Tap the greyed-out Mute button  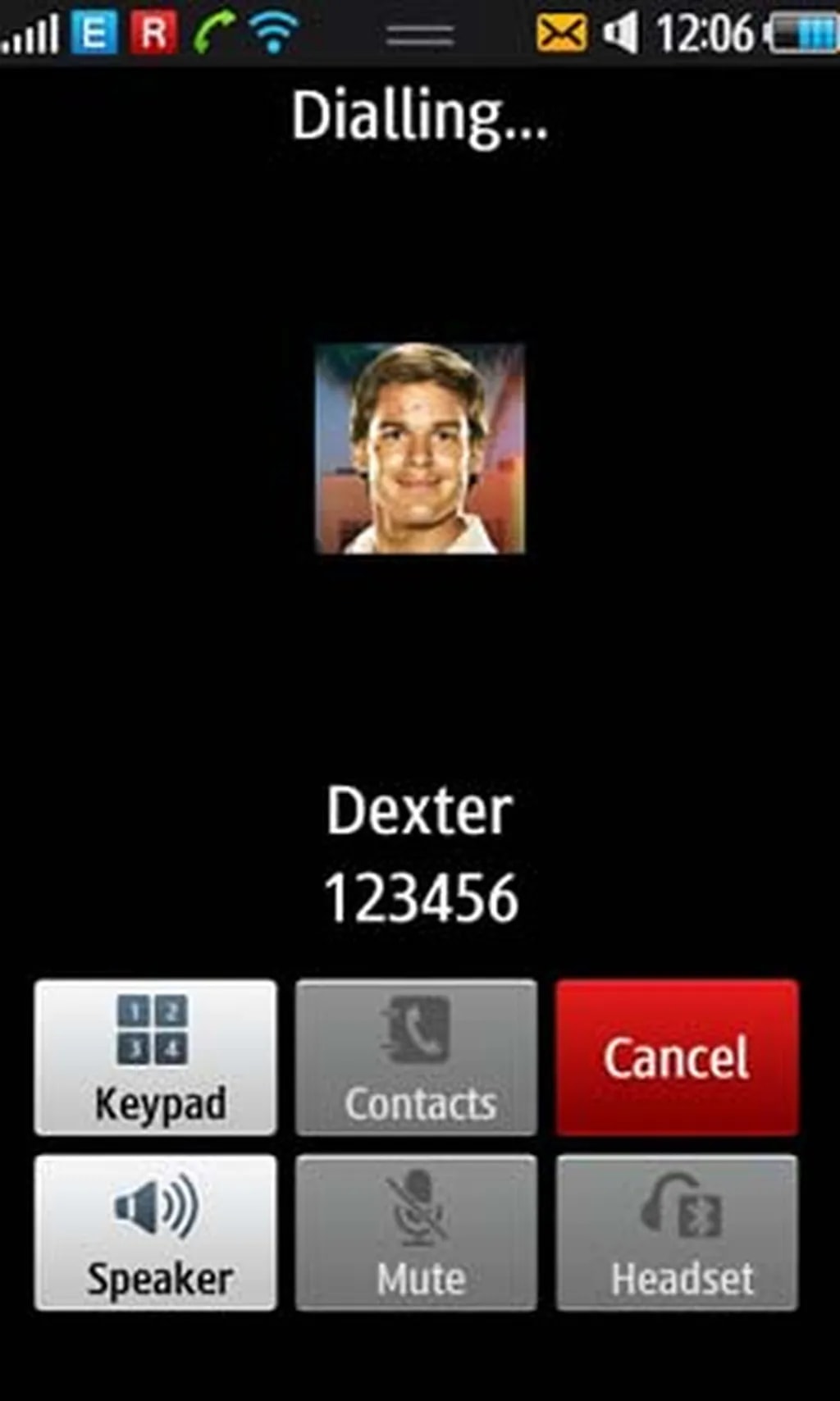pos(417,1232)
